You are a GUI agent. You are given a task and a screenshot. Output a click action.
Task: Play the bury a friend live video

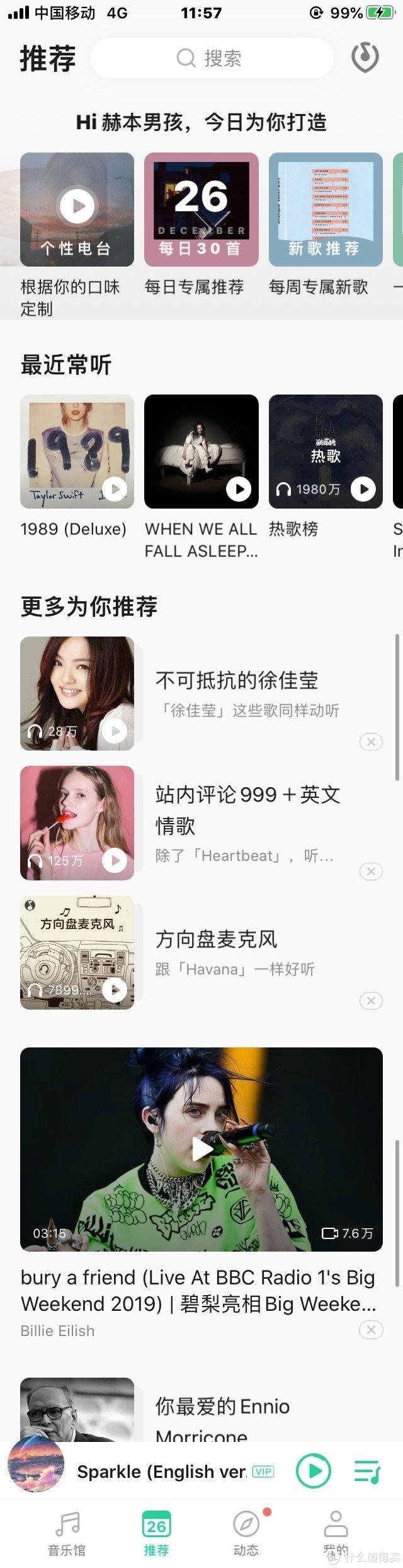(201, 1149)
